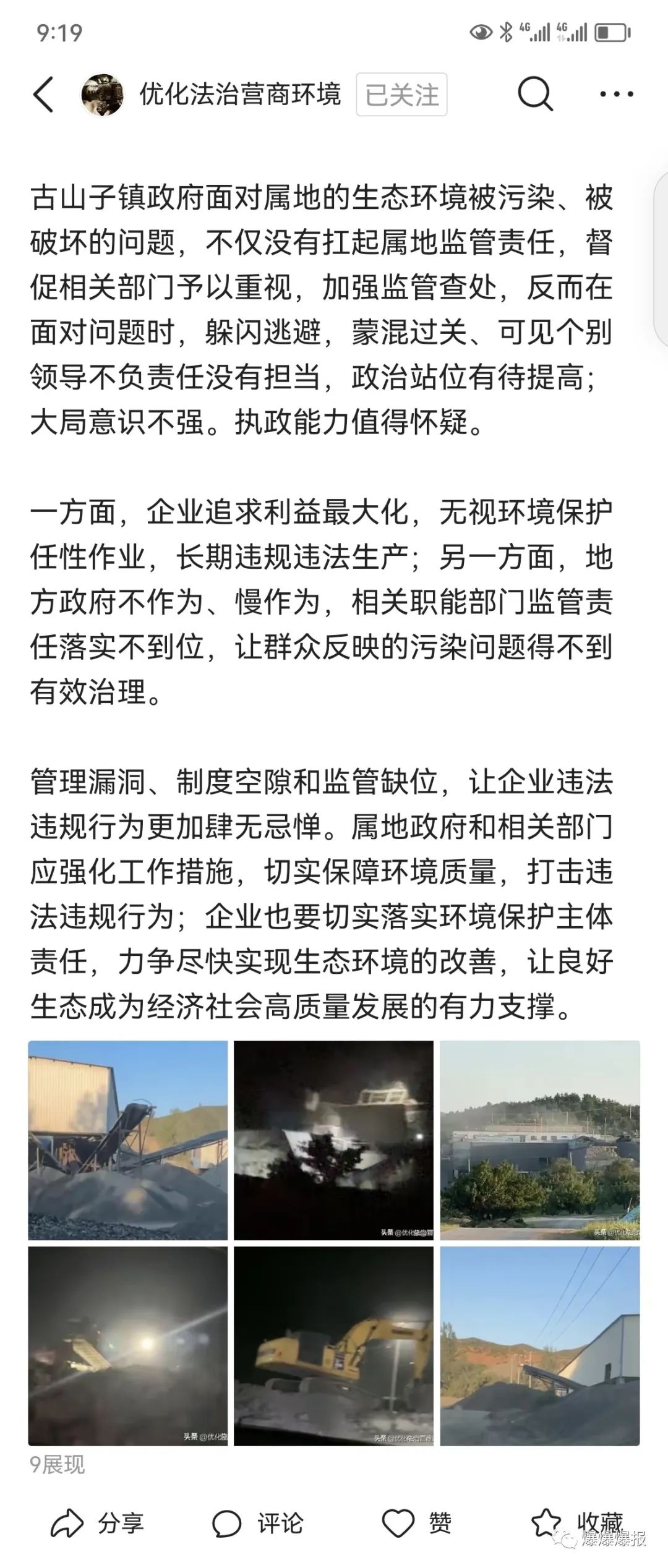This screenshot has height=1568, width=668.
Task: Go back using the top arrow
Action: tap(43, 95)
